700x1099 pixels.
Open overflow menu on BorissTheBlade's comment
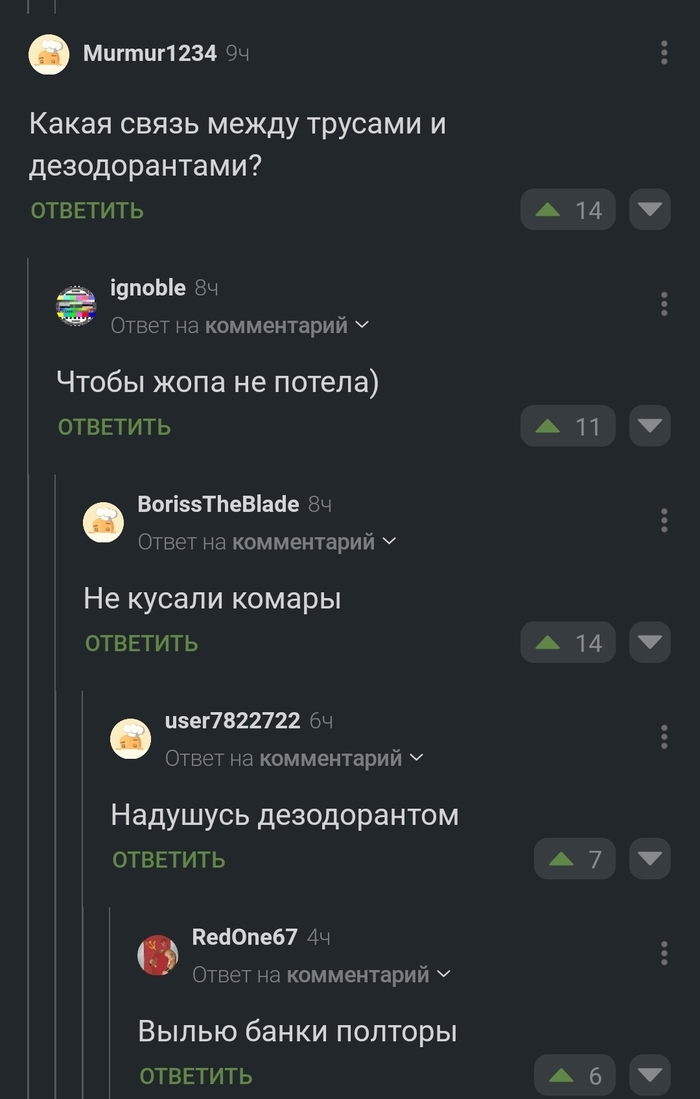pyautogui.click(x=664, y=520)
